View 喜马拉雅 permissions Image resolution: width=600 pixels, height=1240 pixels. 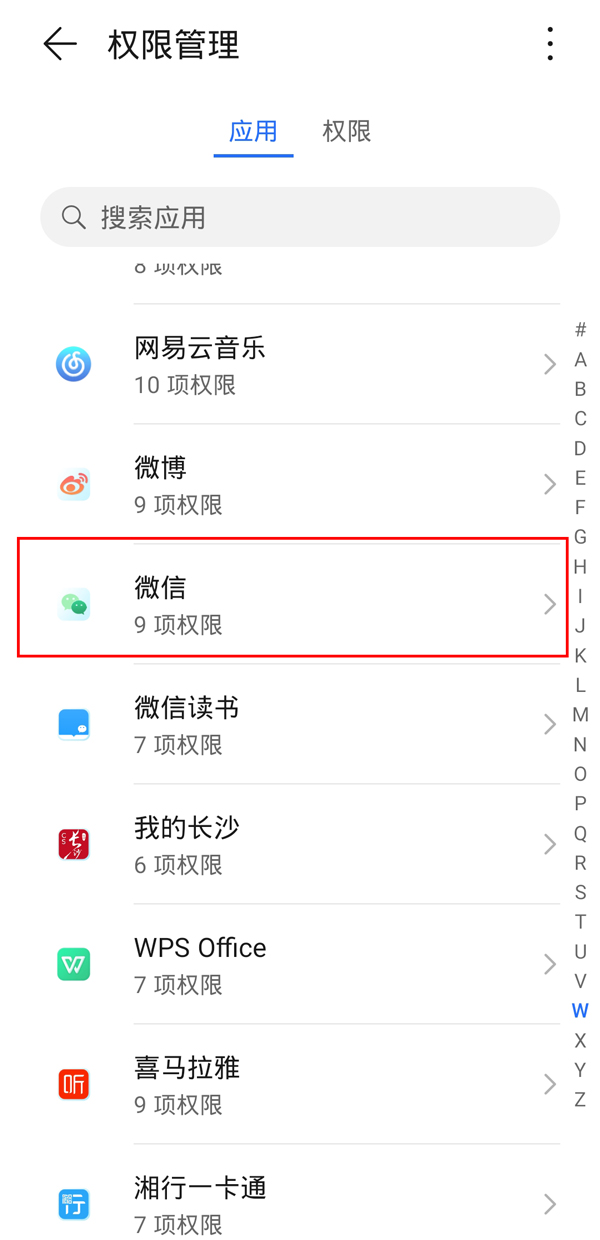pos(300,1085)
